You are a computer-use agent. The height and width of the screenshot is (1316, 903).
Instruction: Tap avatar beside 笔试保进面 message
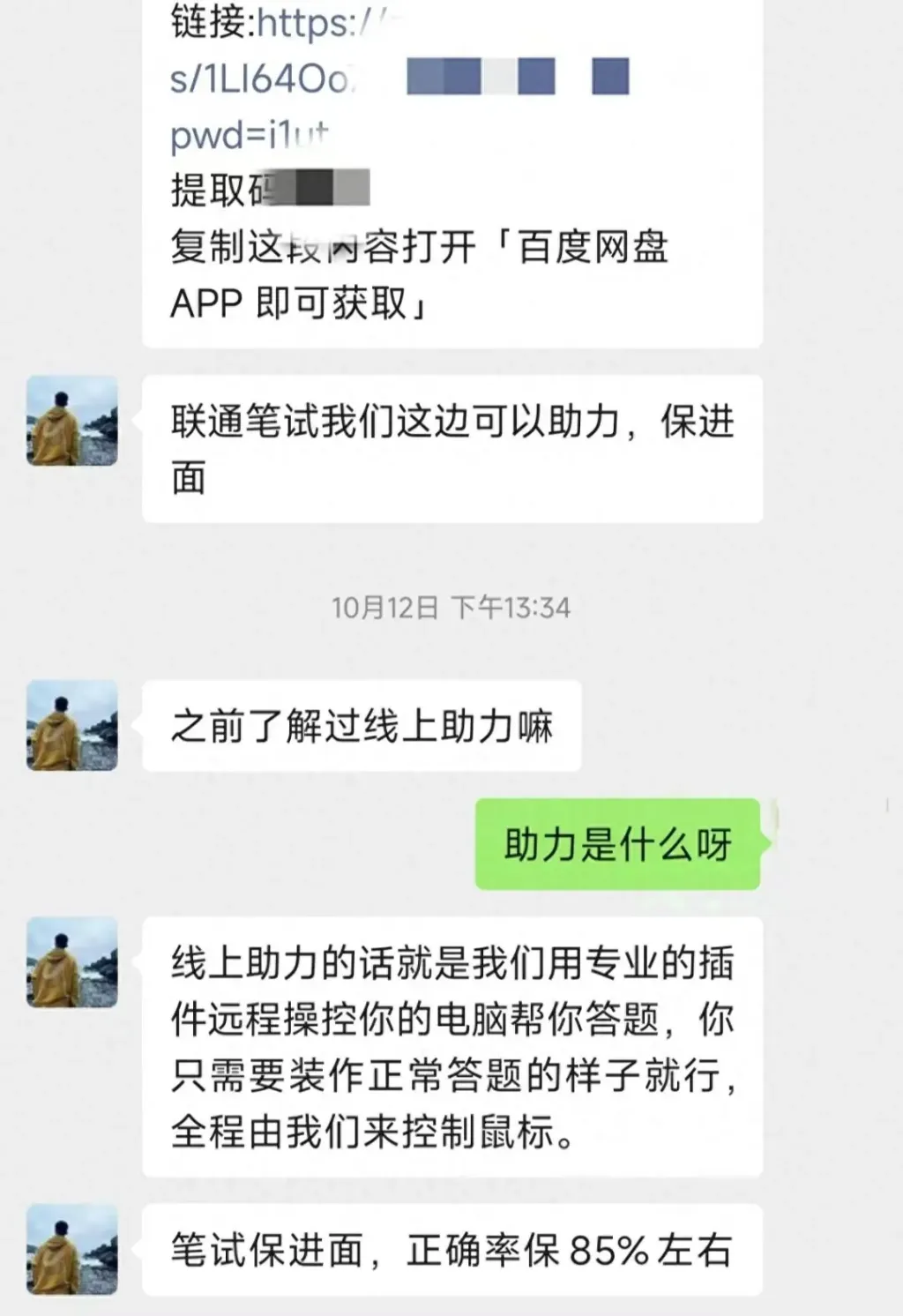point(71,1249)
